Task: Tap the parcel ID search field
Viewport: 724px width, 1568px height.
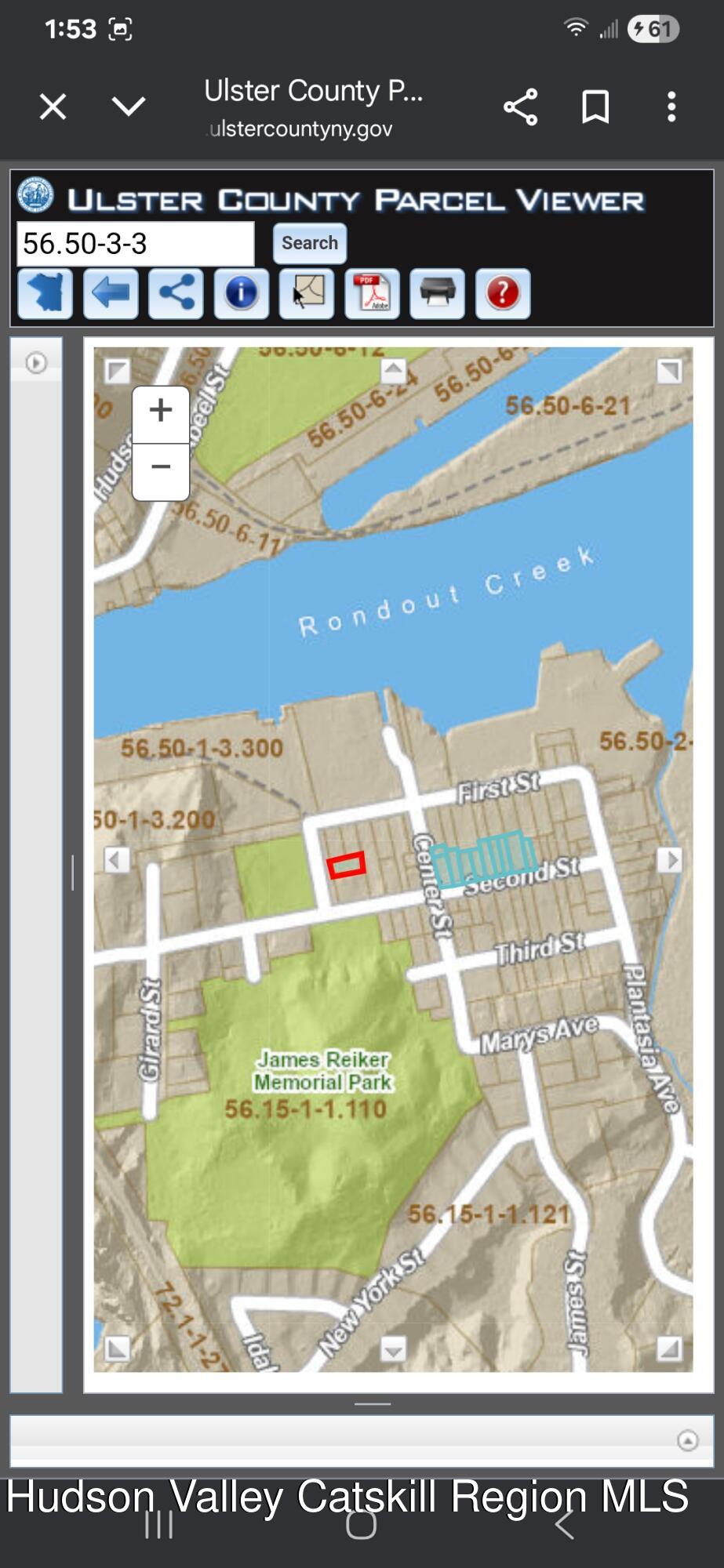Action: [x=135, y=244]
